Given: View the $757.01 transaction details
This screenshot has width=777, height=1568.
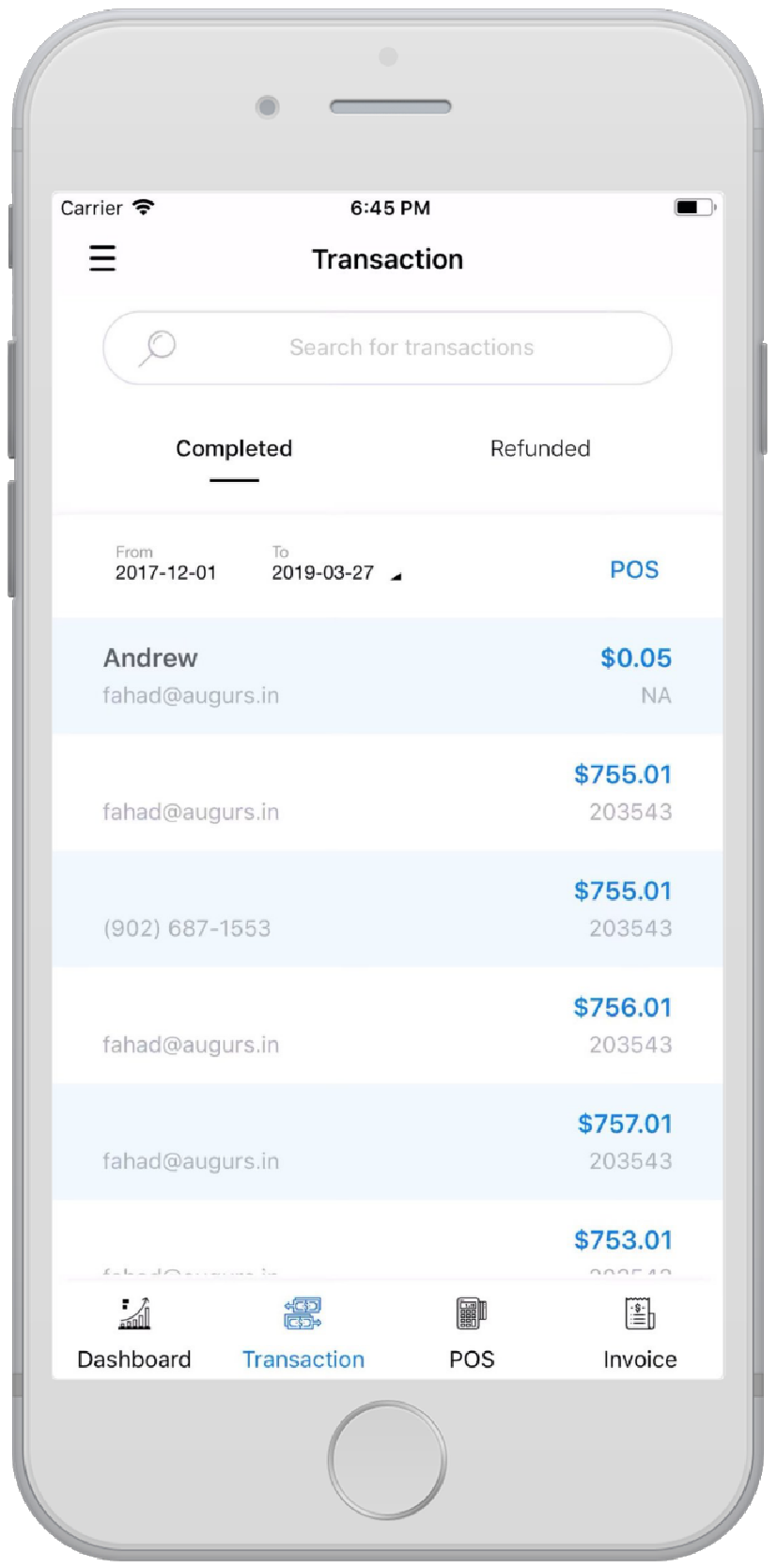Looking at the screenshot, I should coord(387,1142).
